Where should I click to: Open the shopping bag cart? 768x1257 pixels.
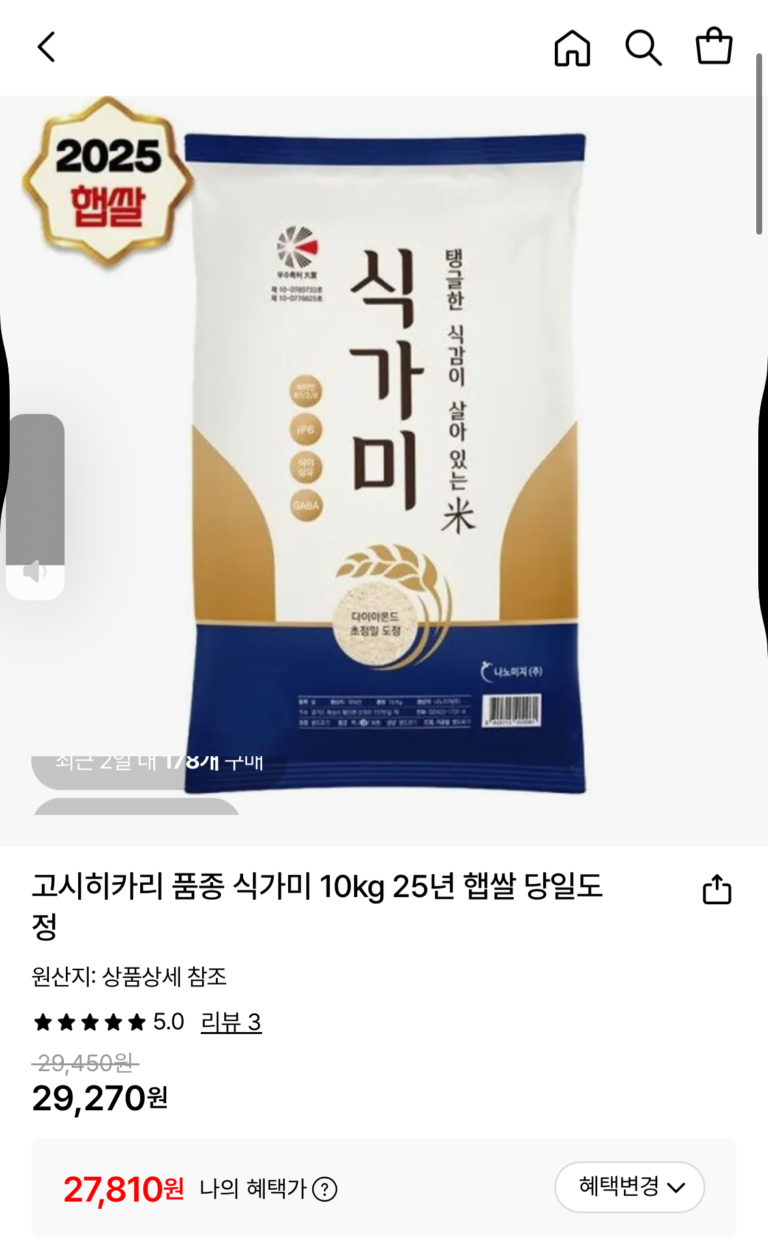(714, 47)
